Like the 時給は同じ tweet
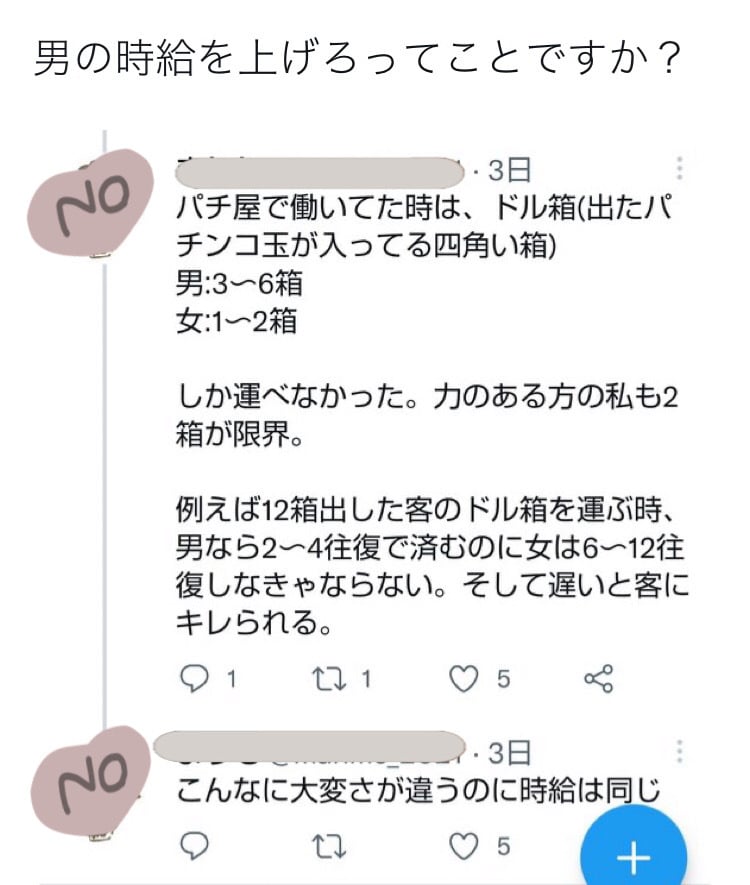This screenshot has width=750, height=885. (x=462, y=847)
